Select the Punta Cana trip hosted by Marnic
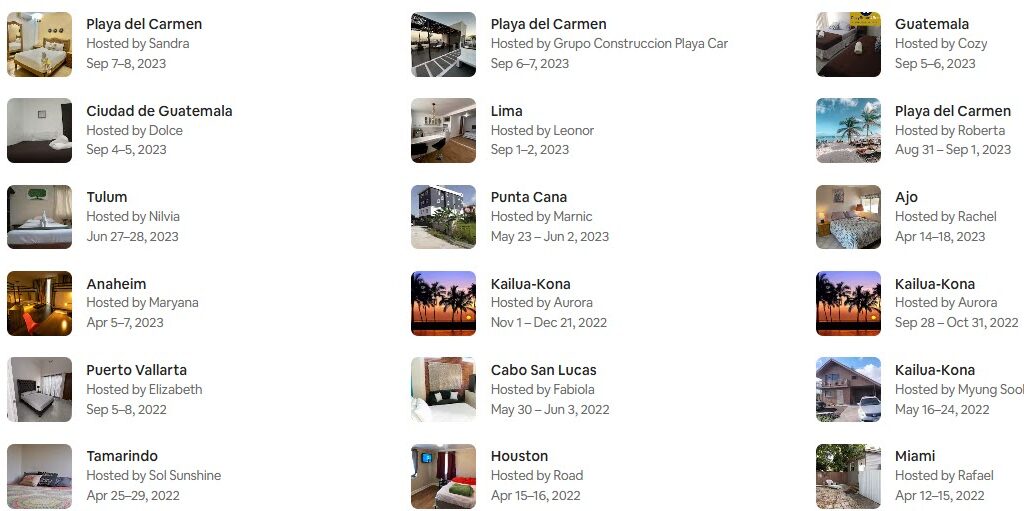The height and width of the screenshot is (511, 1024). pyautogui.click(x=528, y=197)
